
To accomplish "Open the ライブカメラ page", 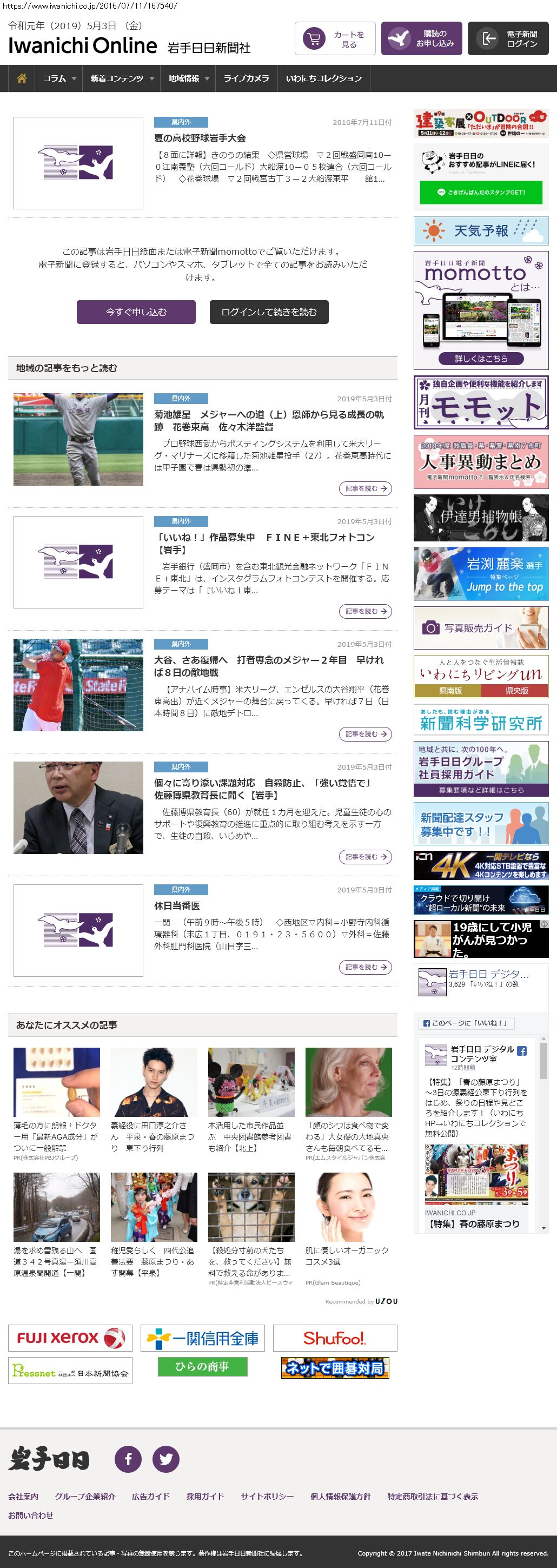I will click(246, 78).
